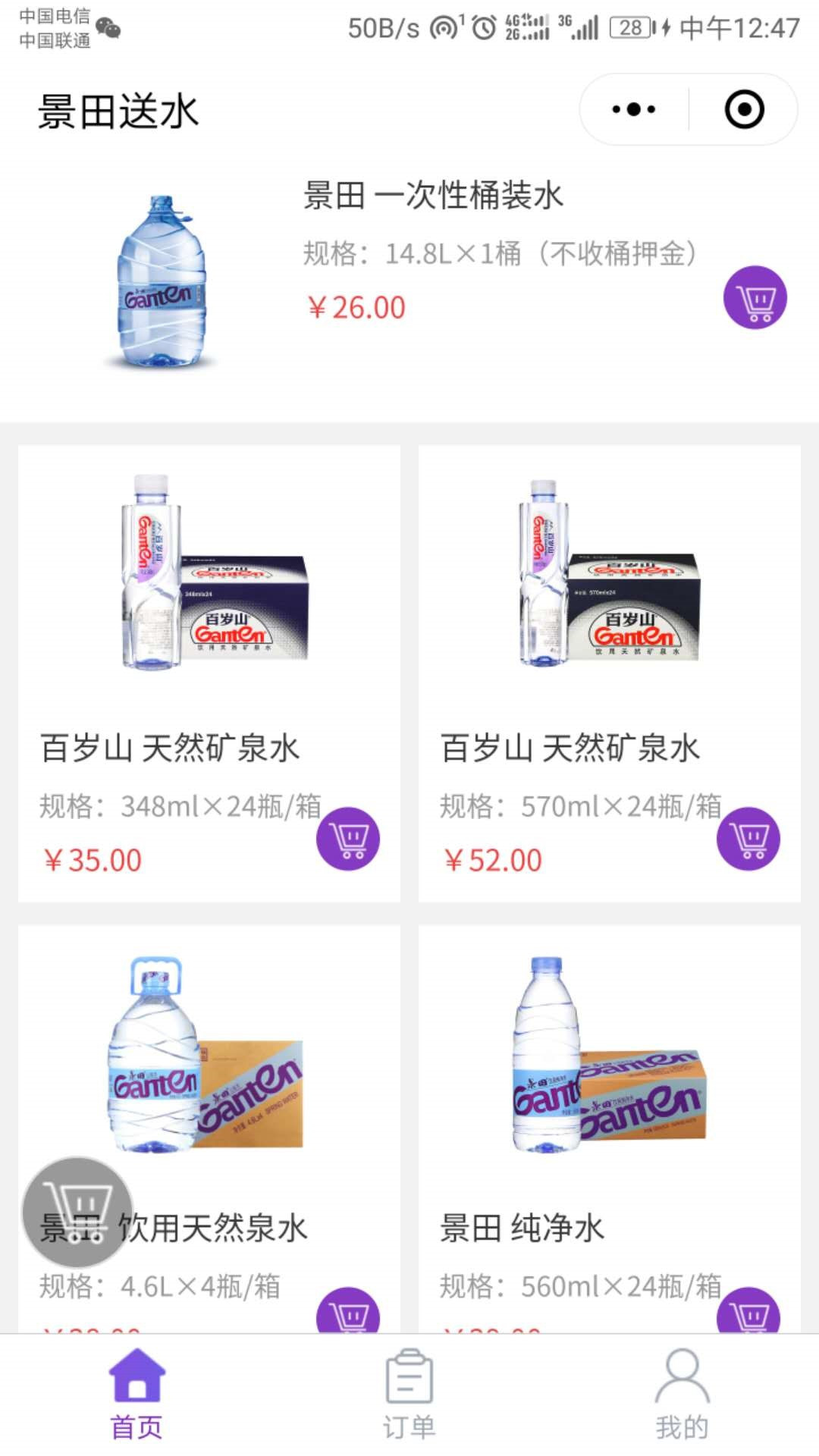Open the mini program more-options menu

pos(634,109)
